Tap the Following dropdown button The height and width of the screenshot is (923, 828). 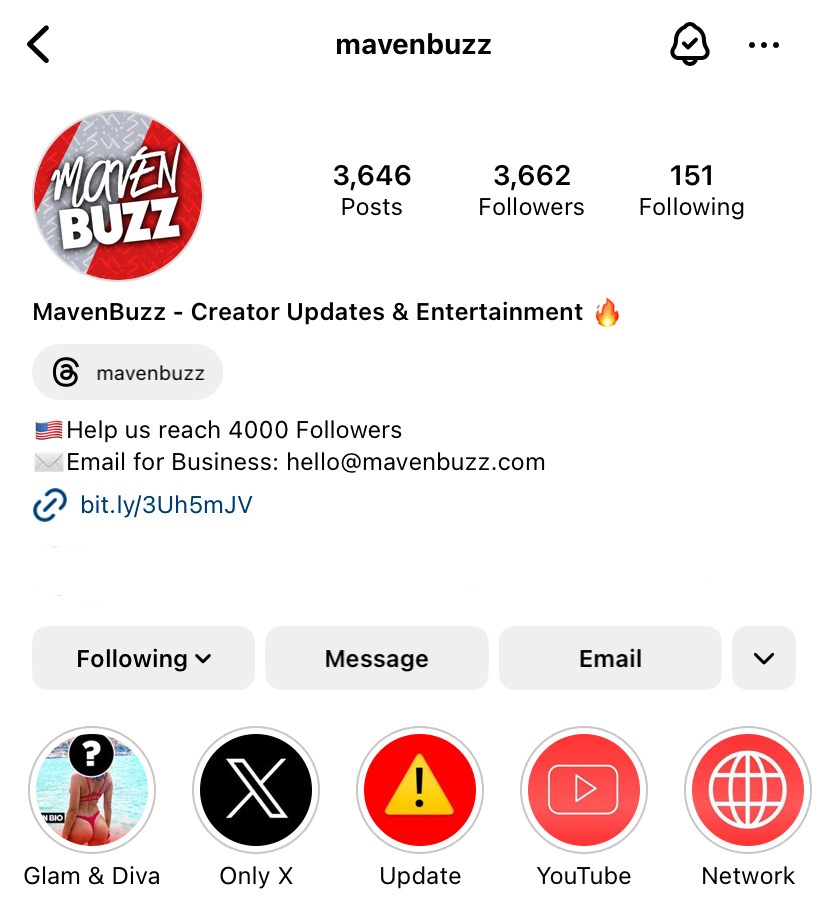pos(144,659)
